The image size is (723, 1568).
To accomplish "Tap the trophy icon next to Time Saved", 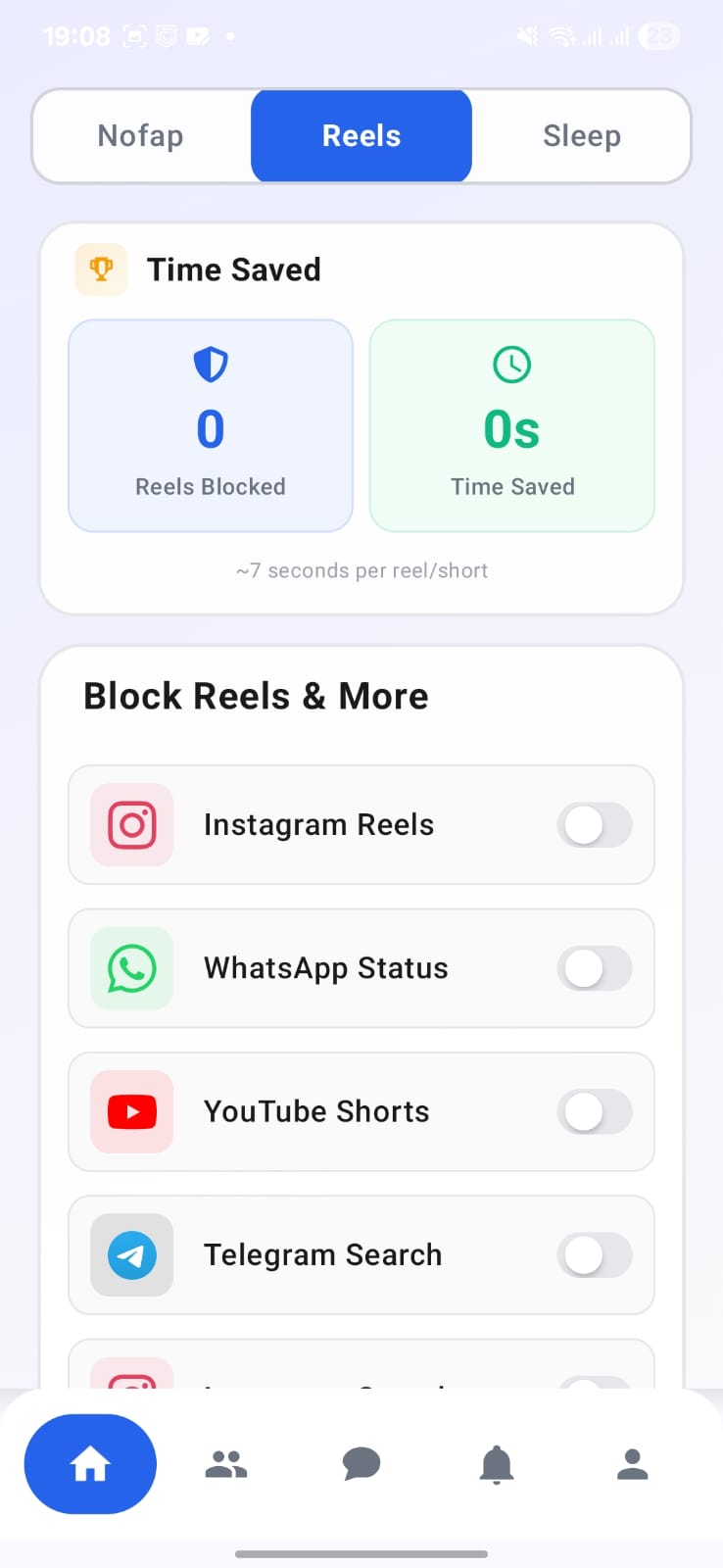I will click(x=101, y=269).
